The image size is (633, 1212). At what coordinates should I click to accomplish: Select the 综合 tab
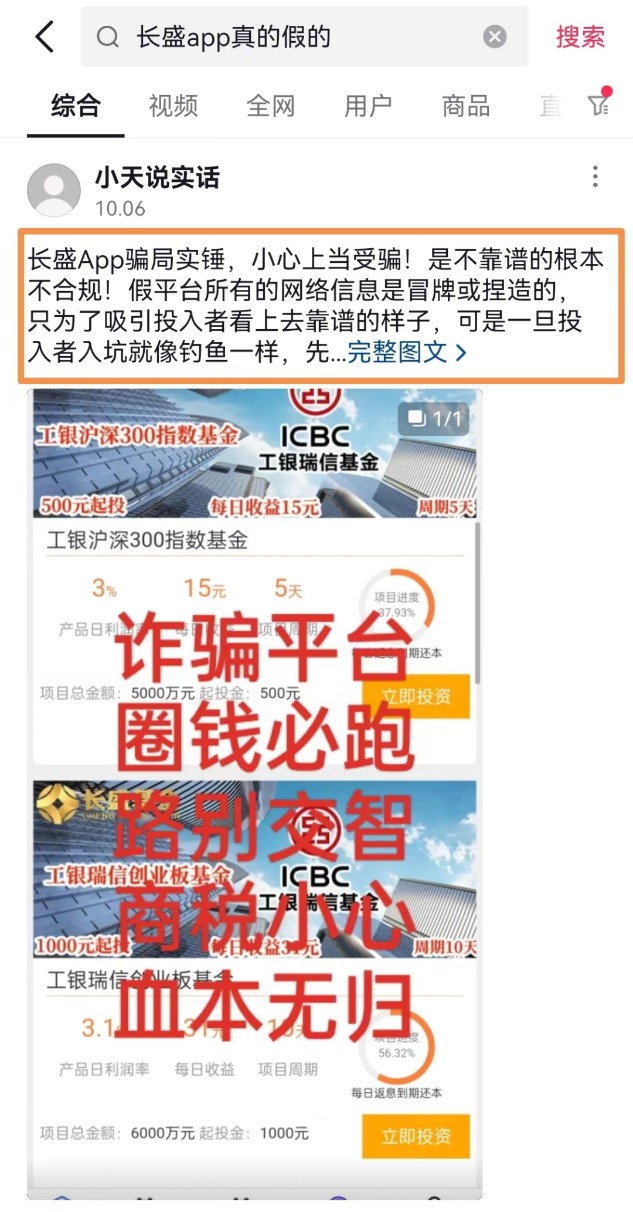(x=75, y=105)
